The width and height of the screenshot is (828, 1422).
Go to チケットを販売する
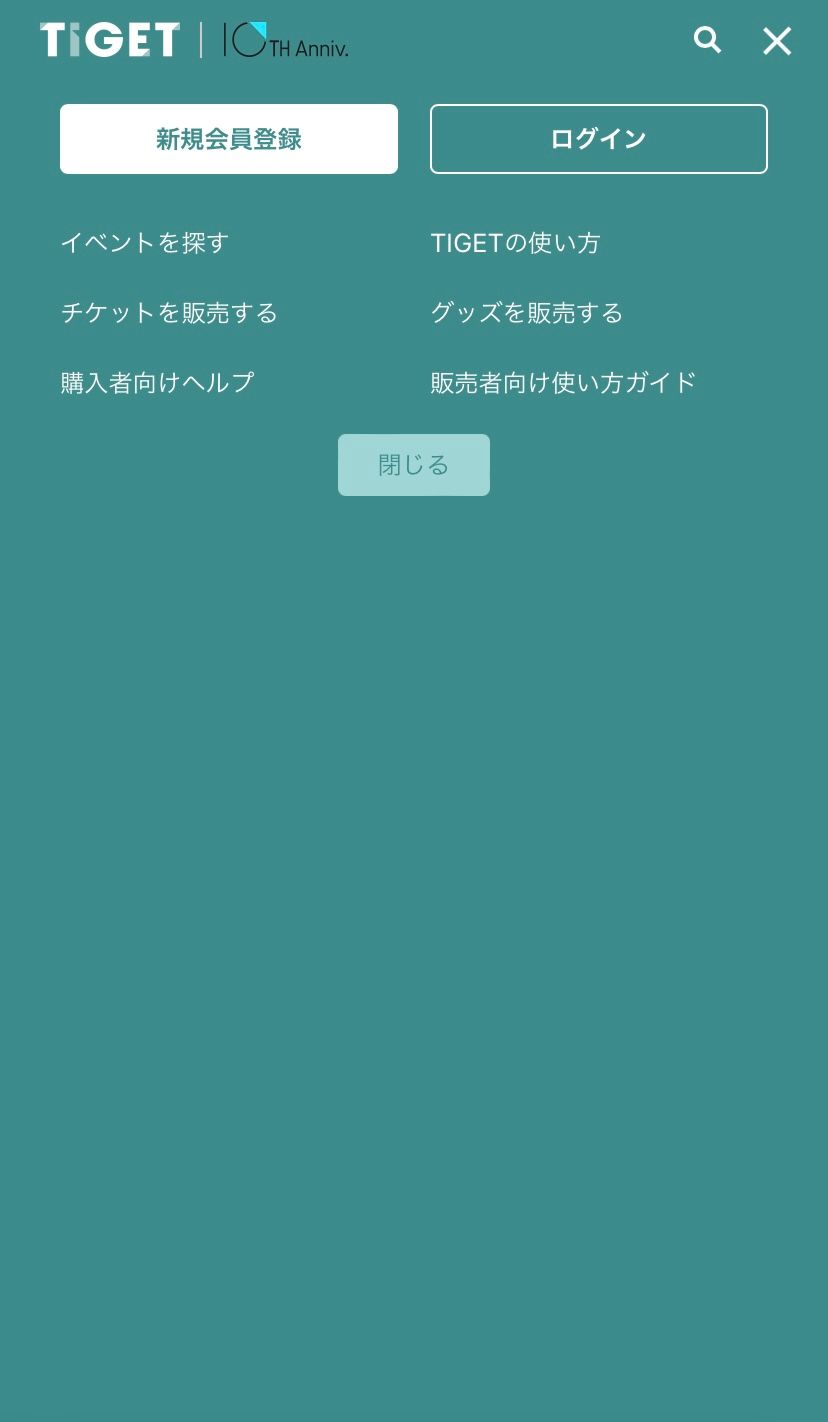tap(170, 312)
